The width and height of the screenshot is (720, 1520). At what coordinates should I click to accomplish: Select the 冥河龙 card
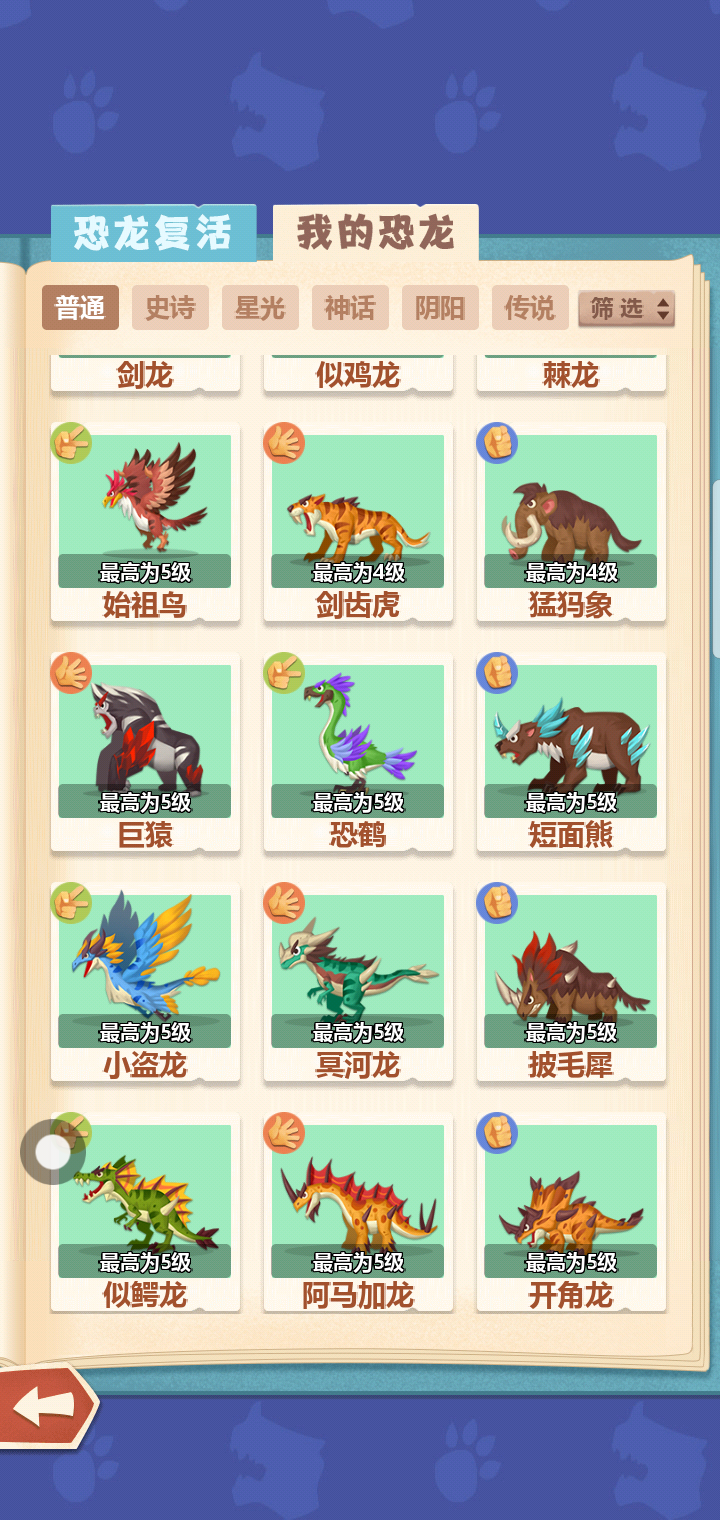pos(358,980)
